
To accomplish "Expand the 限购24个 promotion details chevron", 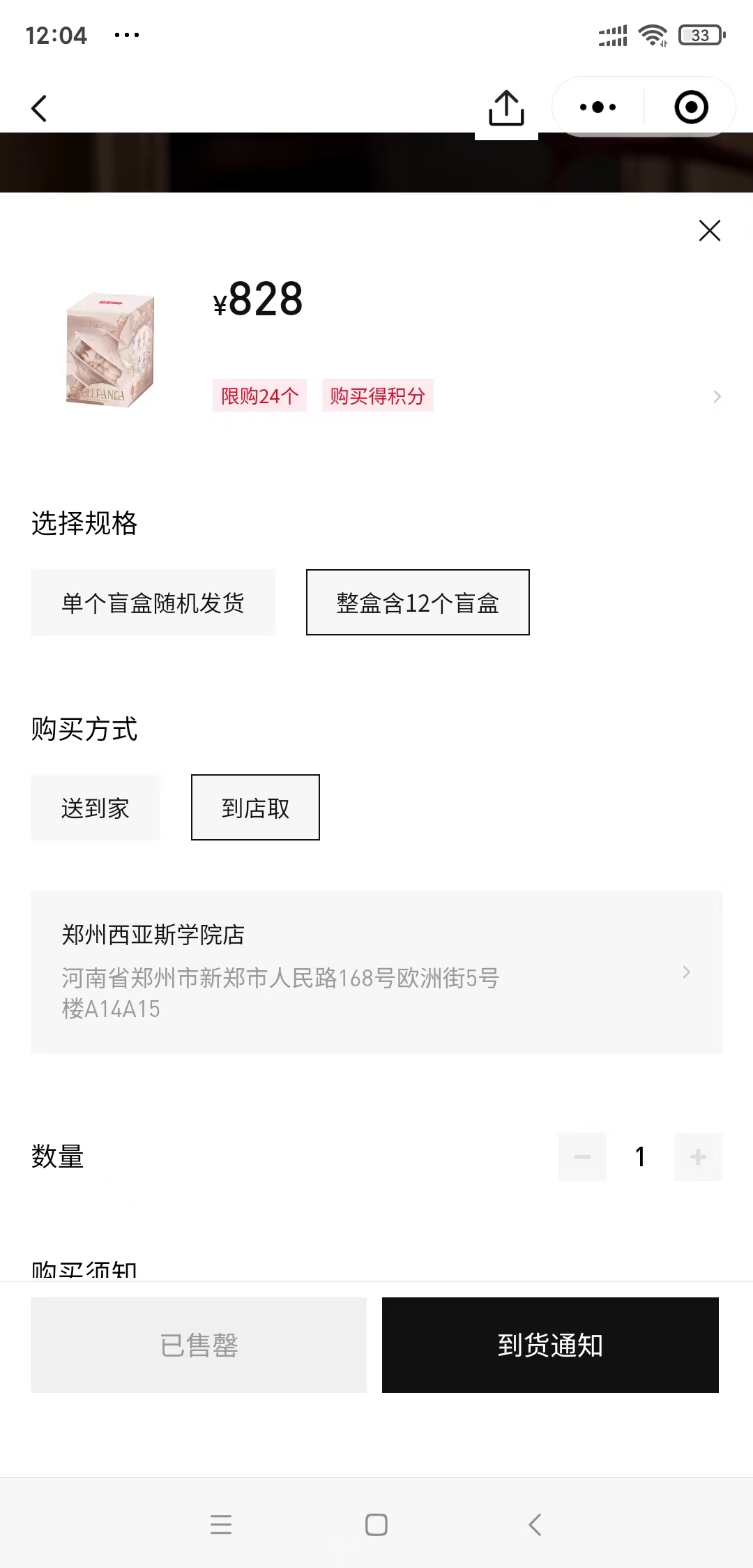I will pos(717,397).
